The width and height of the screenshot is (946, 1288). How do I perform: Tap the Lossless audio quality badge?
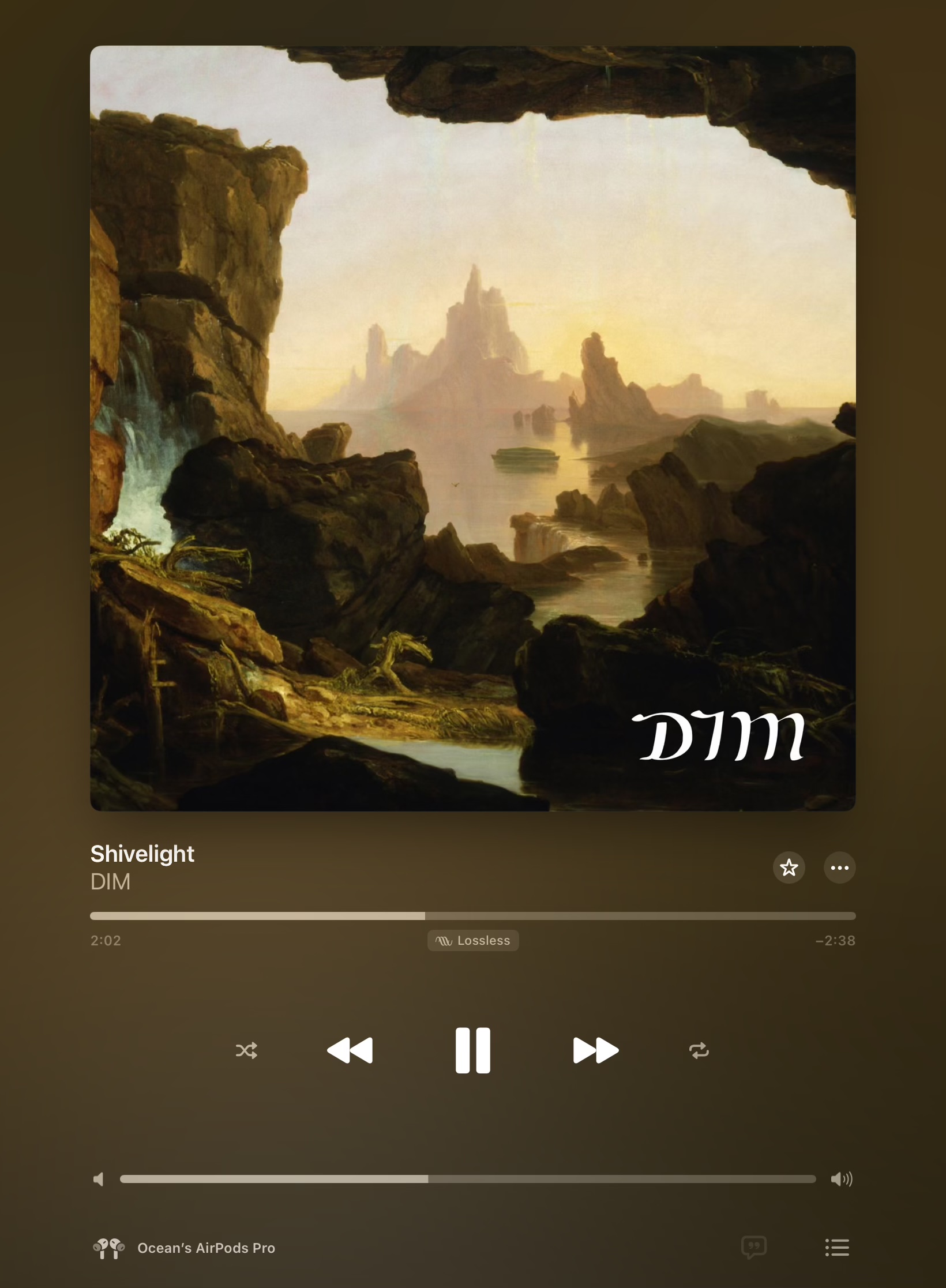(473, 941)
